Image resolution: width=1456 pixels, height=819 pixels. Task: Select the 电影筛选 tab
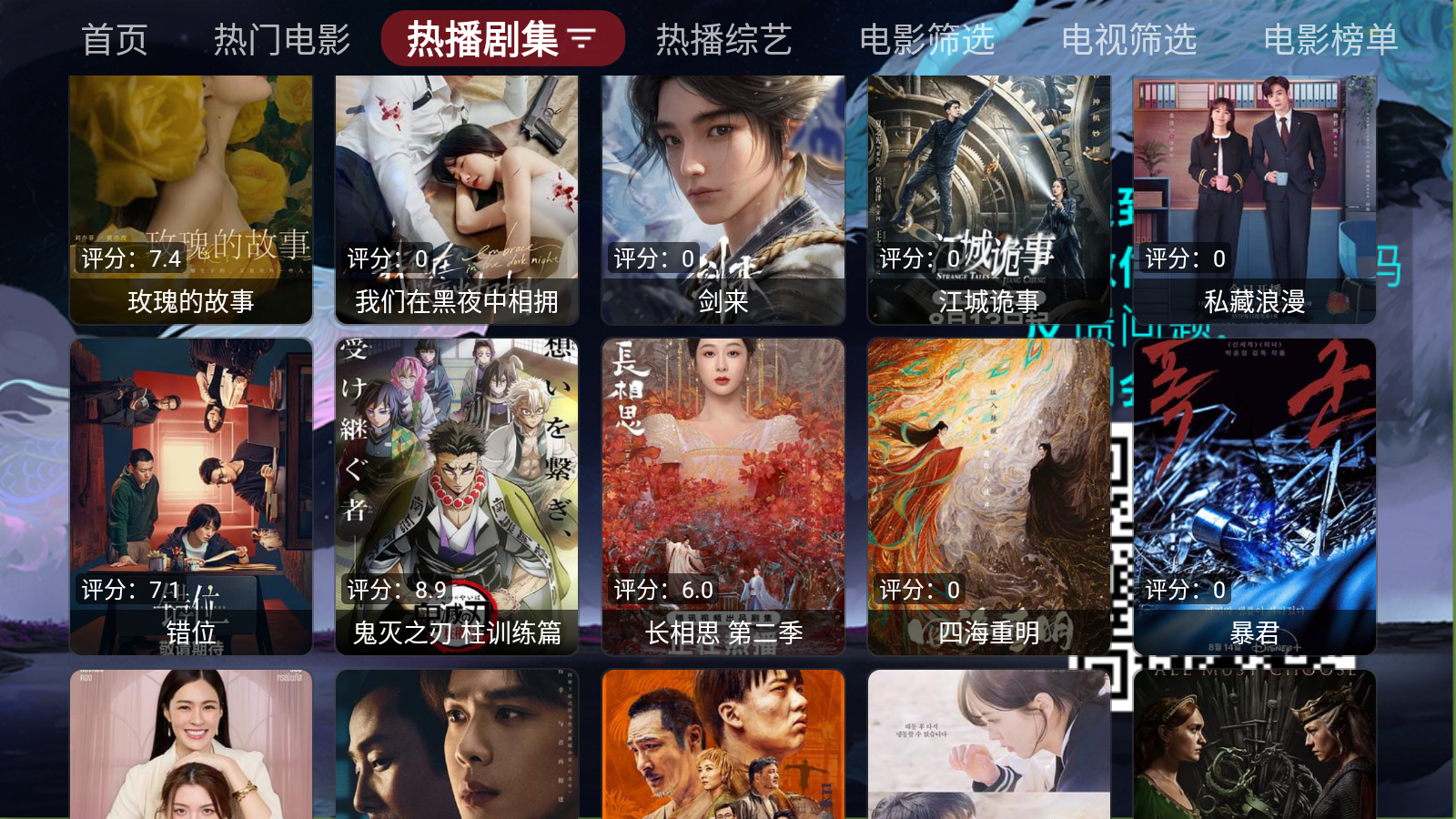pos(927,40)
